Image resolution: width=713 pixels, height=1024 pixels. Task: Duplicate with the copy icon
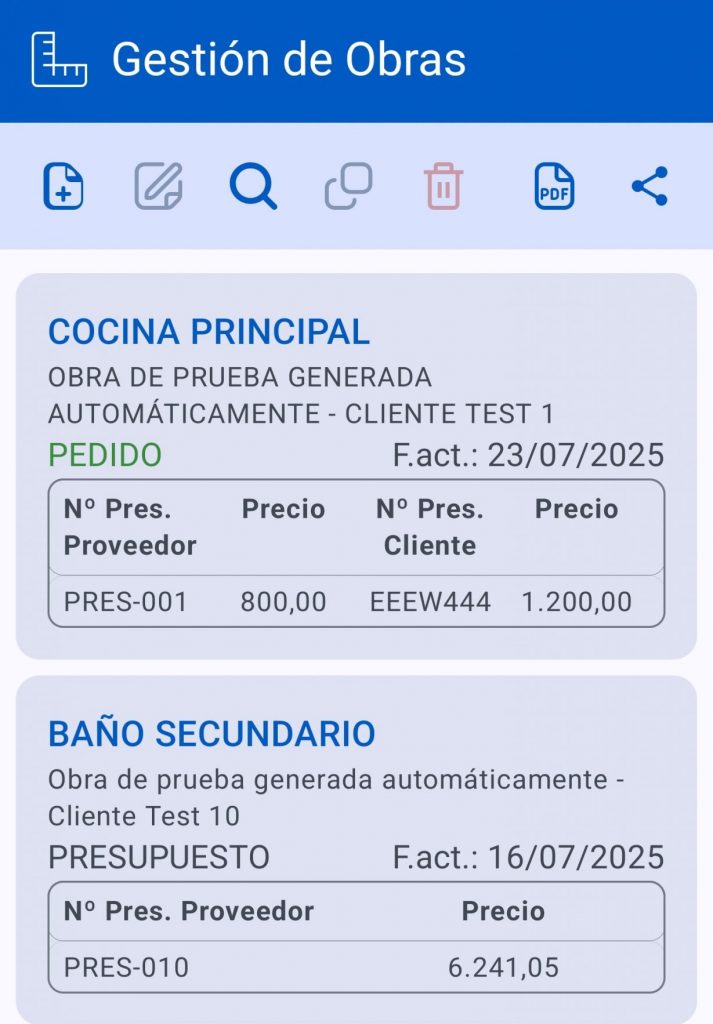click(x=348, y=186)
